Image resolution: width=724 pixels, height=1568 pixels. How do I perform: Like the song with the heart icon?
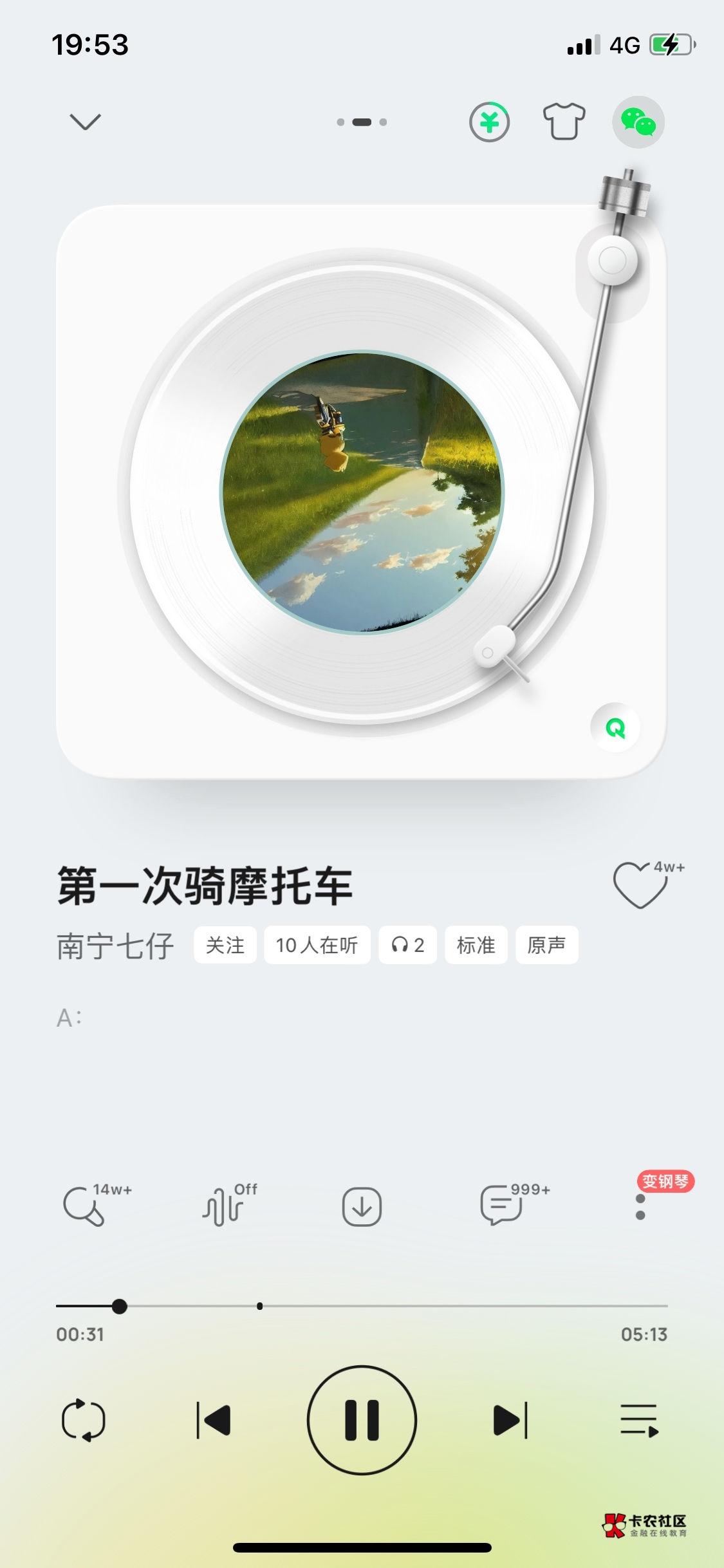(640, 885)
